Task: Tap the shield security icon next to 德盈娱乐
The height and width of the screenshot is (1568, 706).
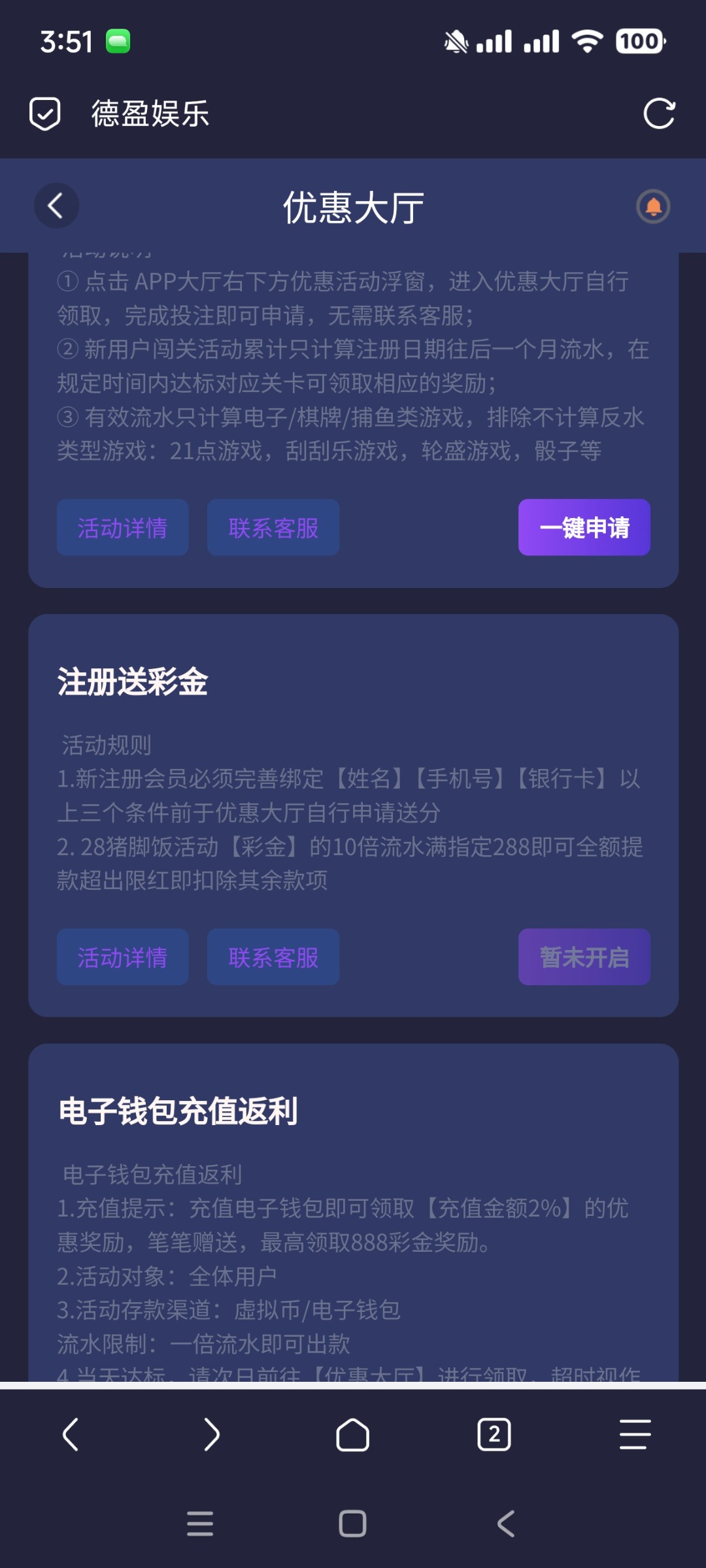Action: click(x=44, y=113)
